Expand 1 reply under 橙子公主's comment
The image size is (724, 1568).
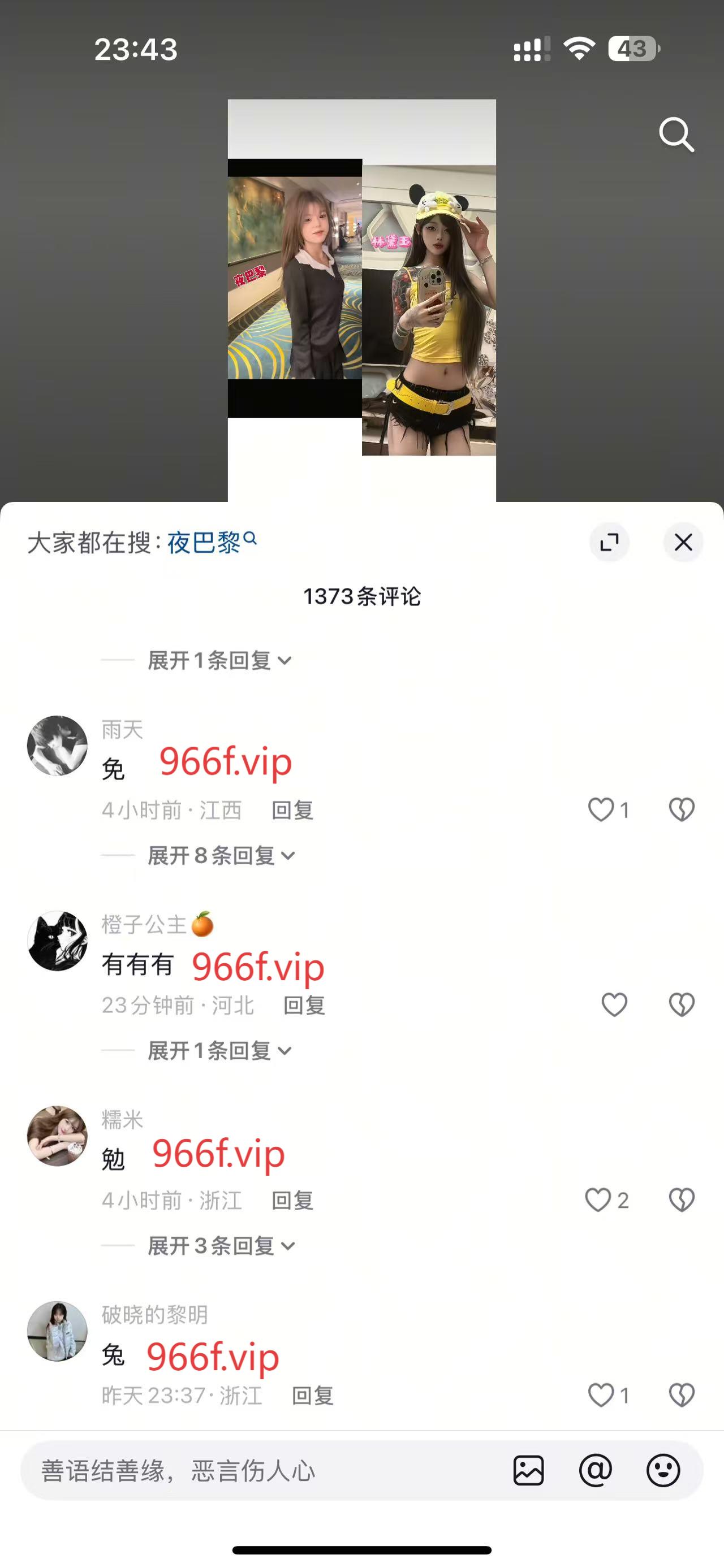pos(219,1051)
